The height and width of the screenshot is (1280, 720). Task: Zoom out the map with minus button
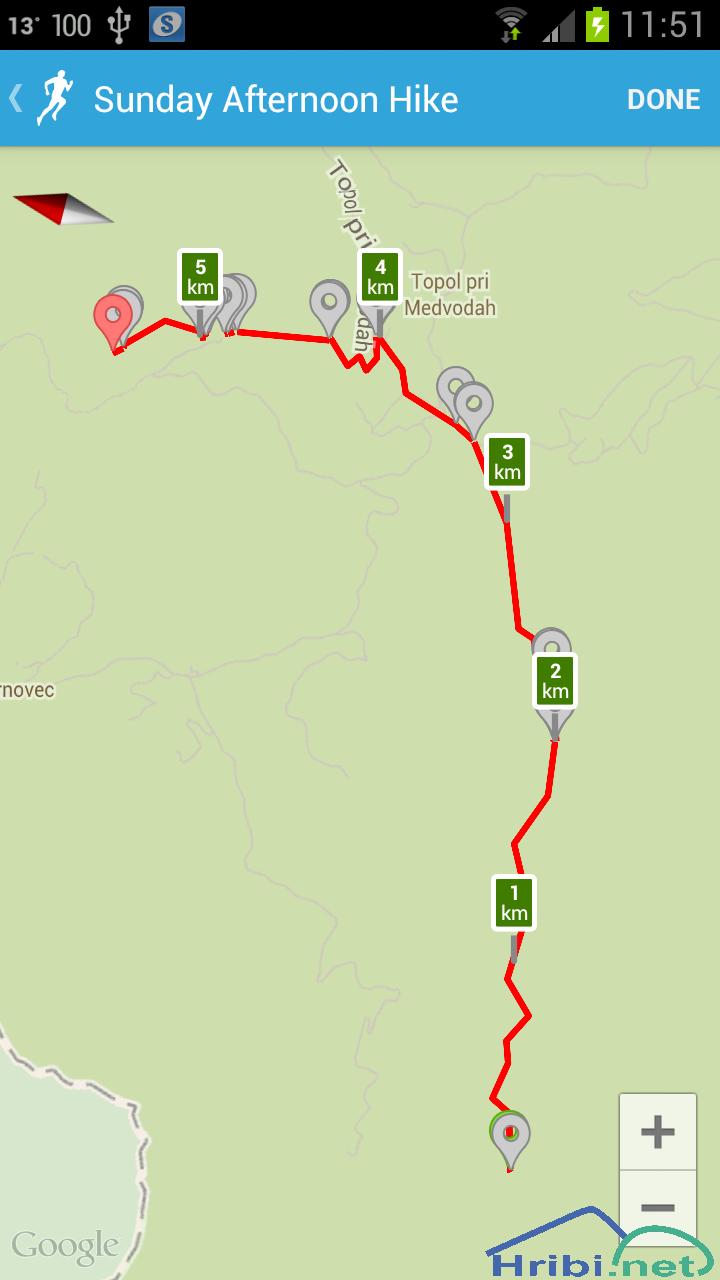coord(657,1207)
